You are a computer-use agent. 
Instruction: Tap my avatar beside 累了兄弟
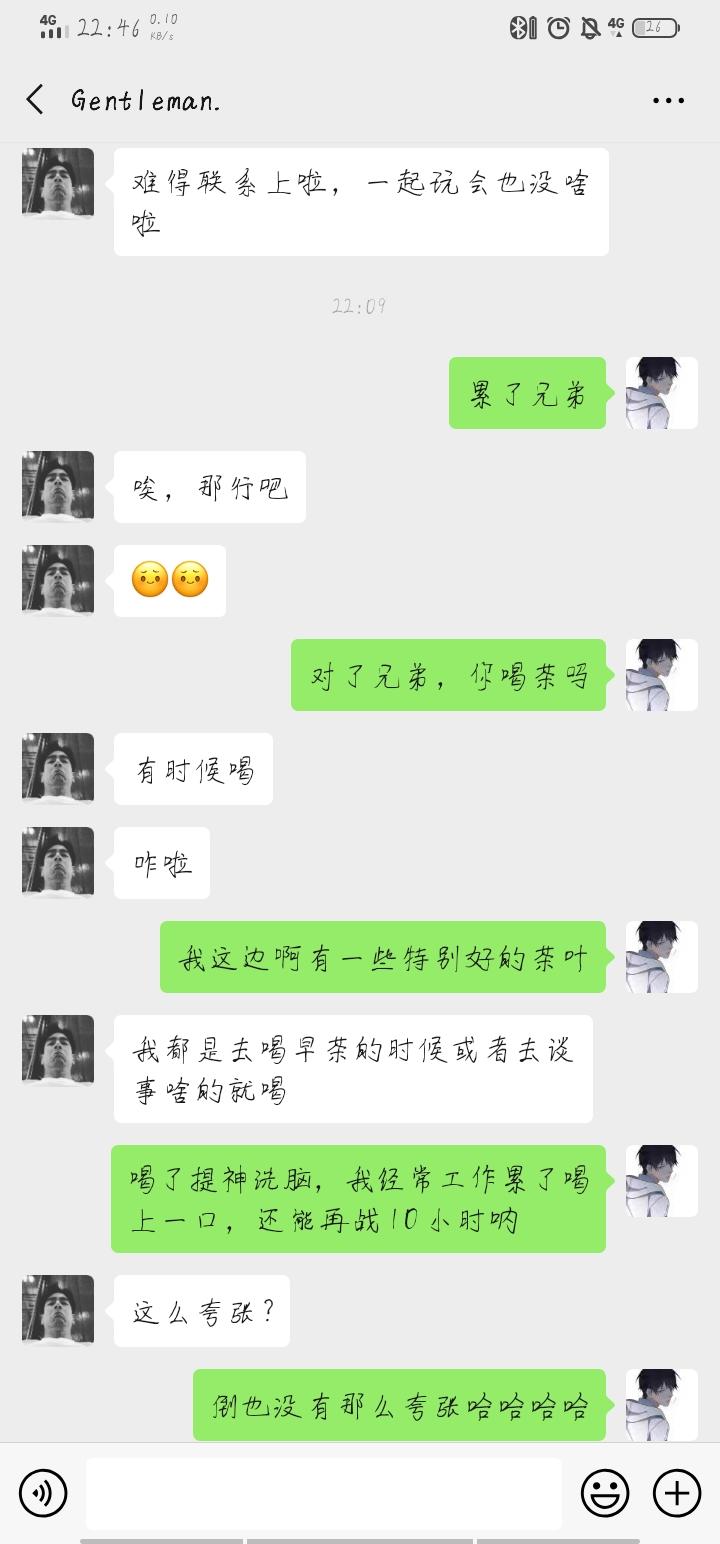(662, 393)
